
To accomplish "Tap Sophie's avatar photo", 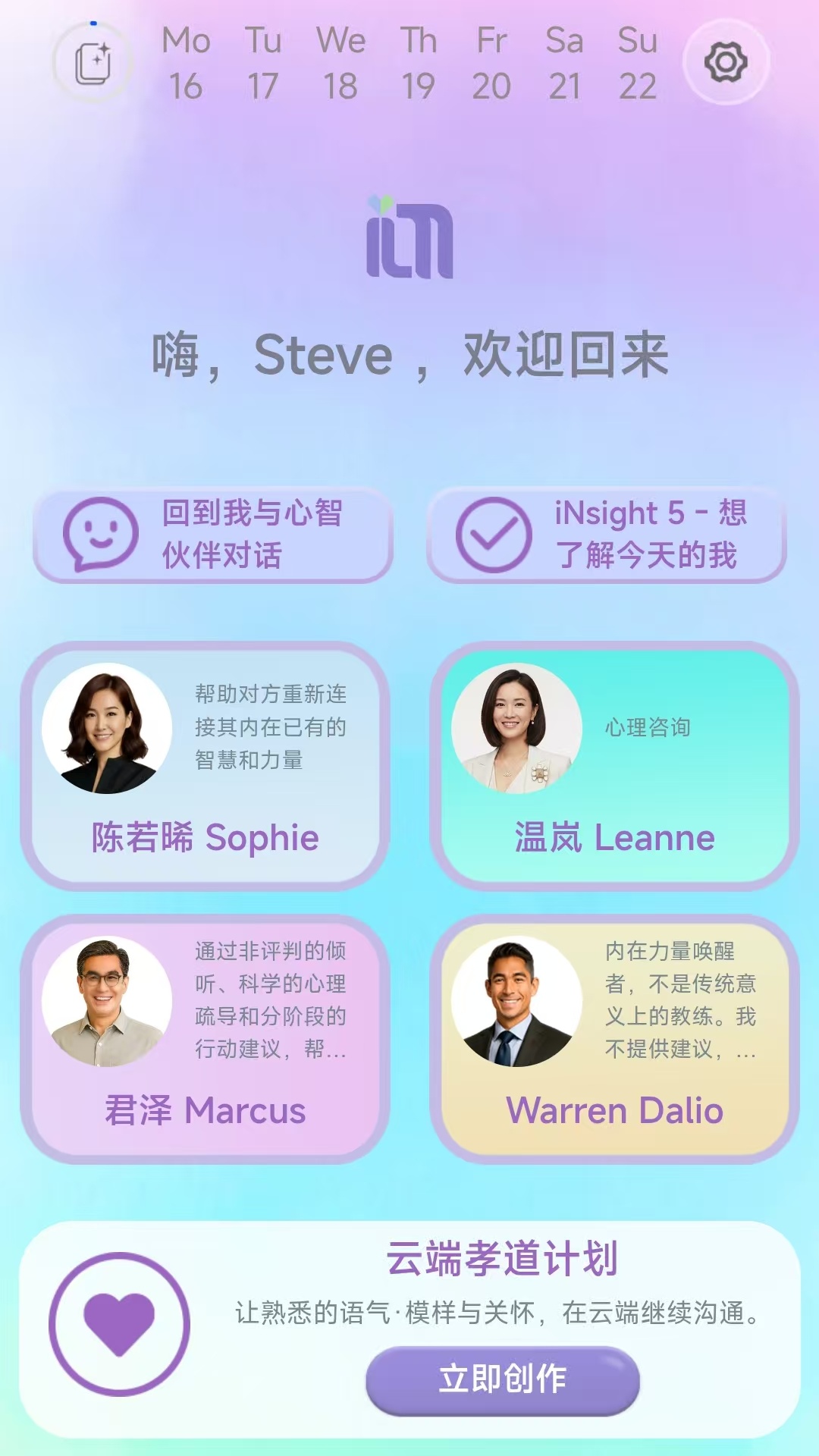I will click(111, 728).
